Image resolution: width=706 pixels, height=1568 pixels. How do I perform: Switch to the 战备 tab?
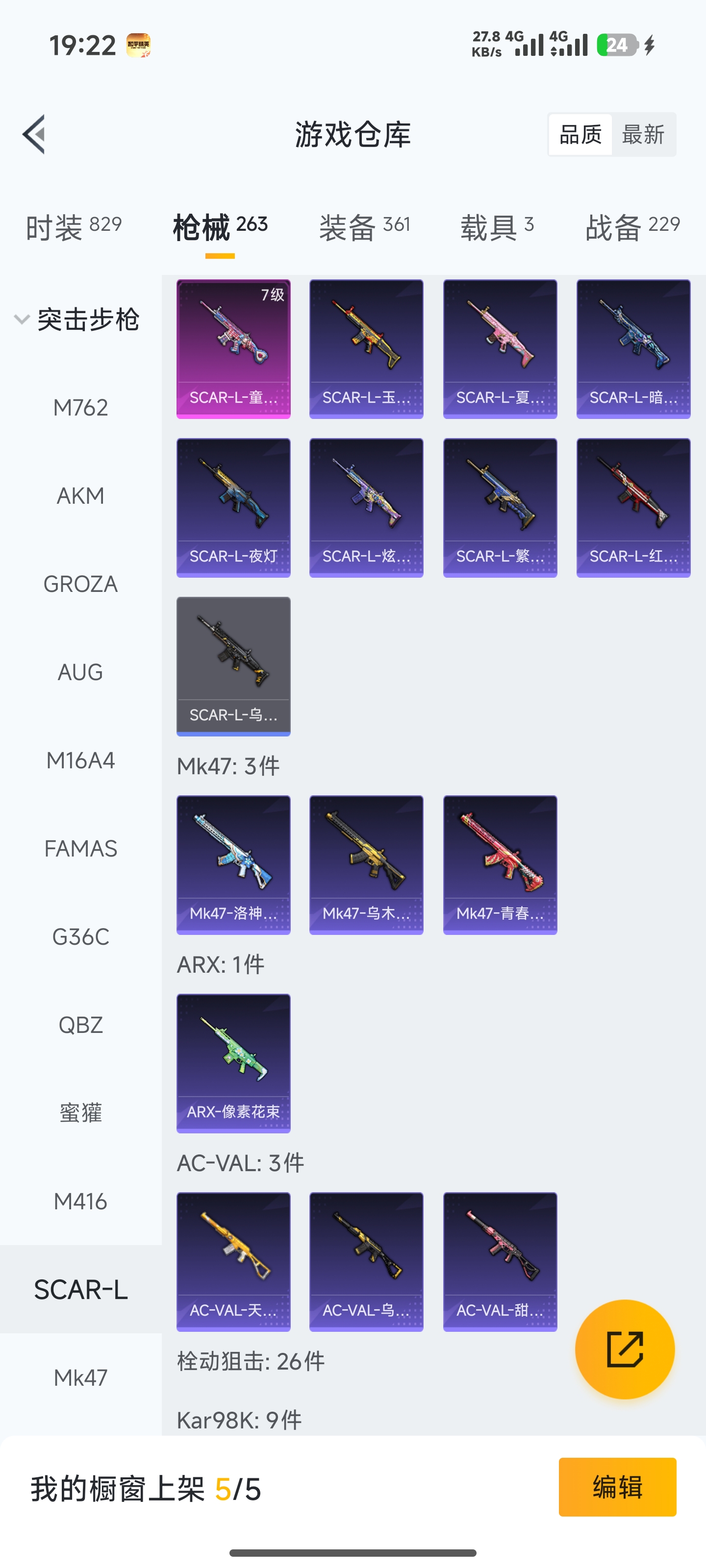(x=632, y=227)
